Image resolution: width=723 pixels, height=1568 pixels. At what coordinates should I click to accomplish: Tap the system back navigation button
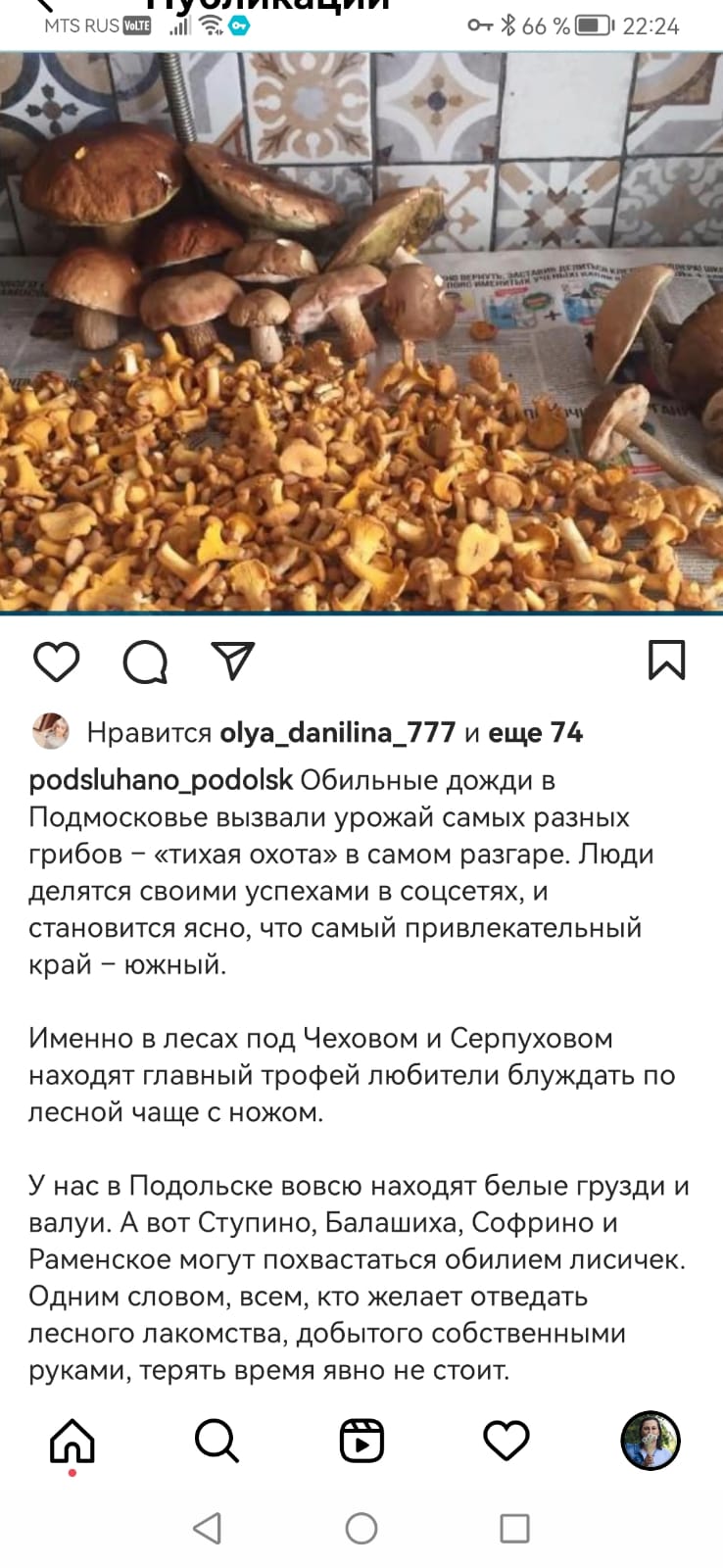click(x=207, y=1528)
